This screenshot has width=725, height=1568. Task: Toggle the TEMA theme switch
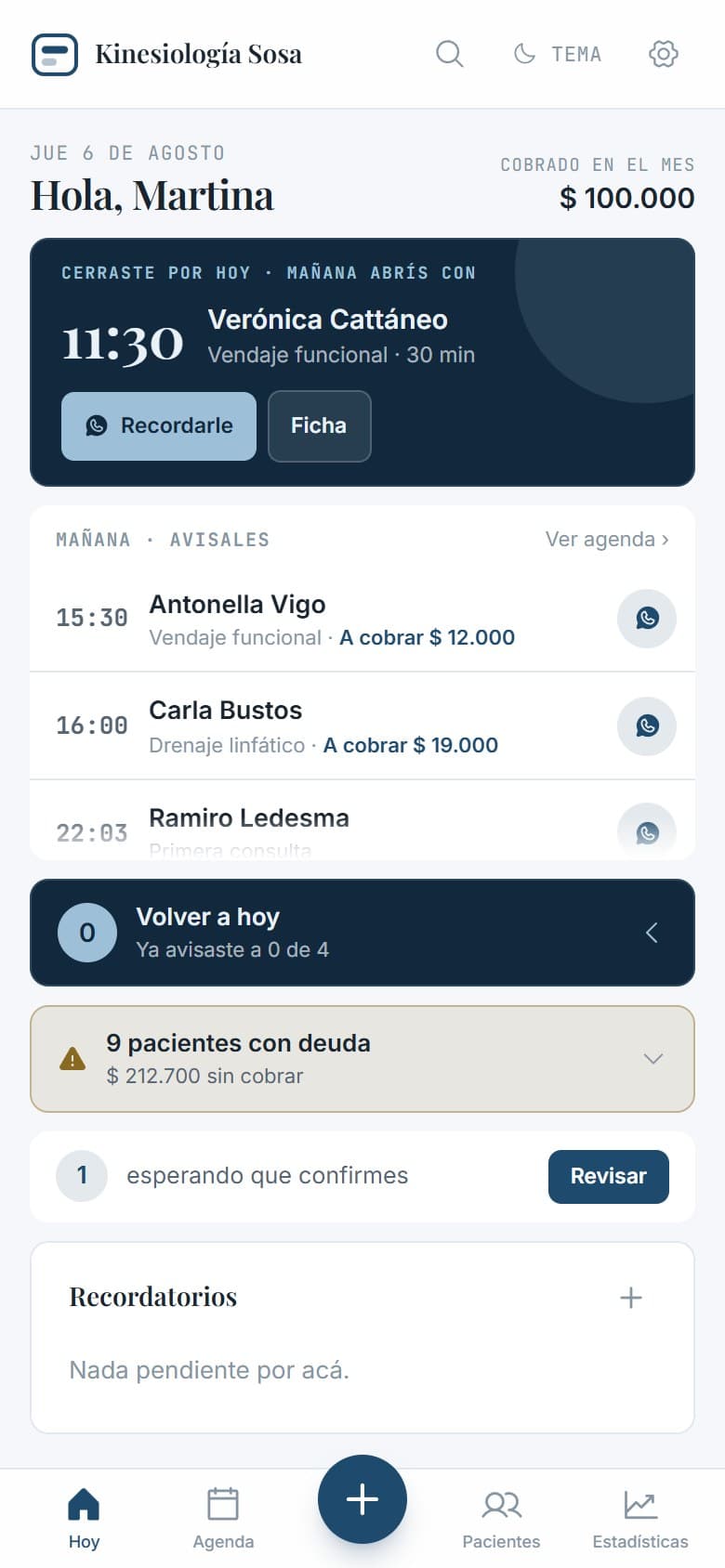click(x=558, y=54)
